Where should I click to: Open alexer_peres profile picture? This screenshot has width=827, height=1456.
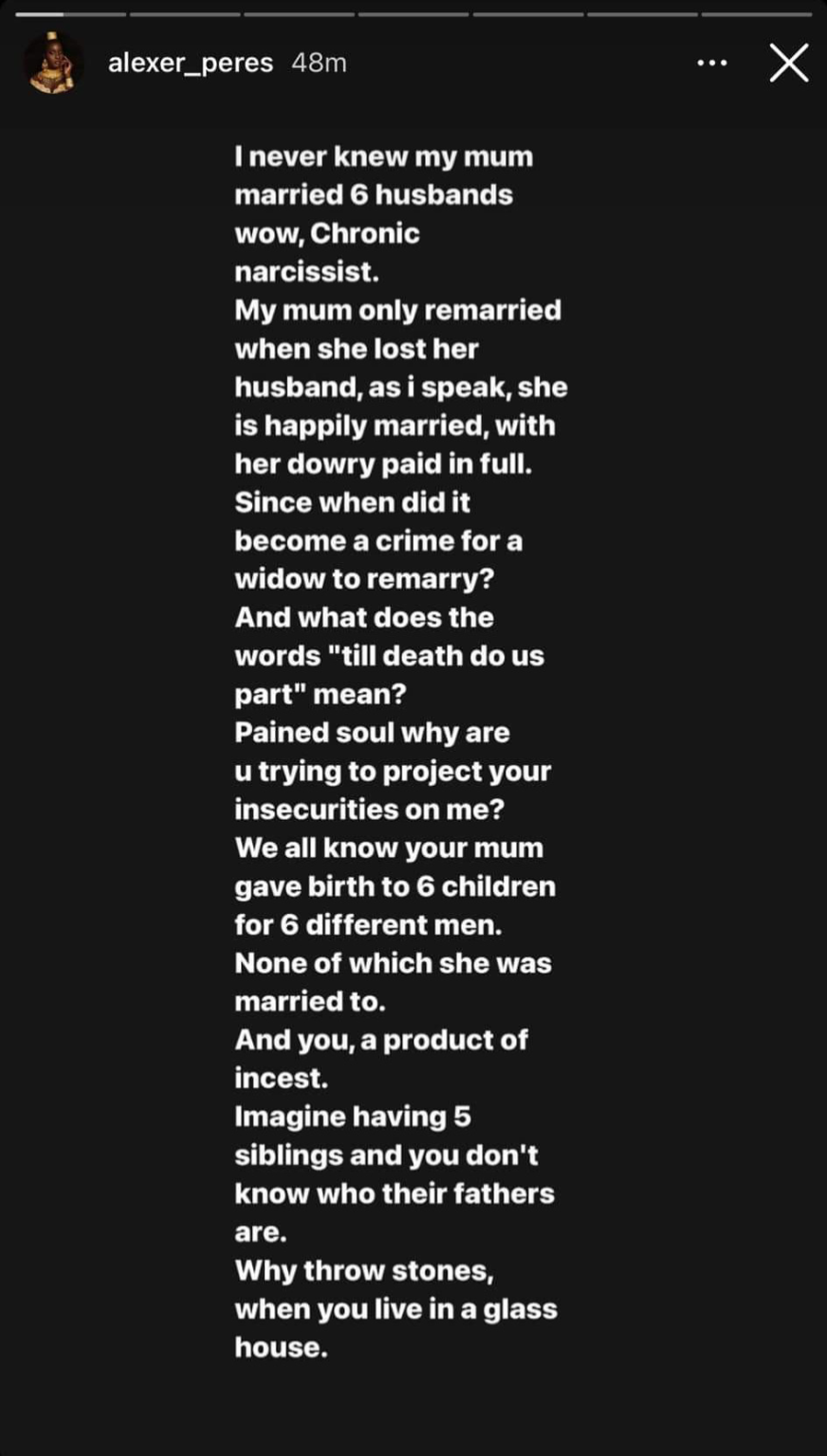(x=51, y=64)
